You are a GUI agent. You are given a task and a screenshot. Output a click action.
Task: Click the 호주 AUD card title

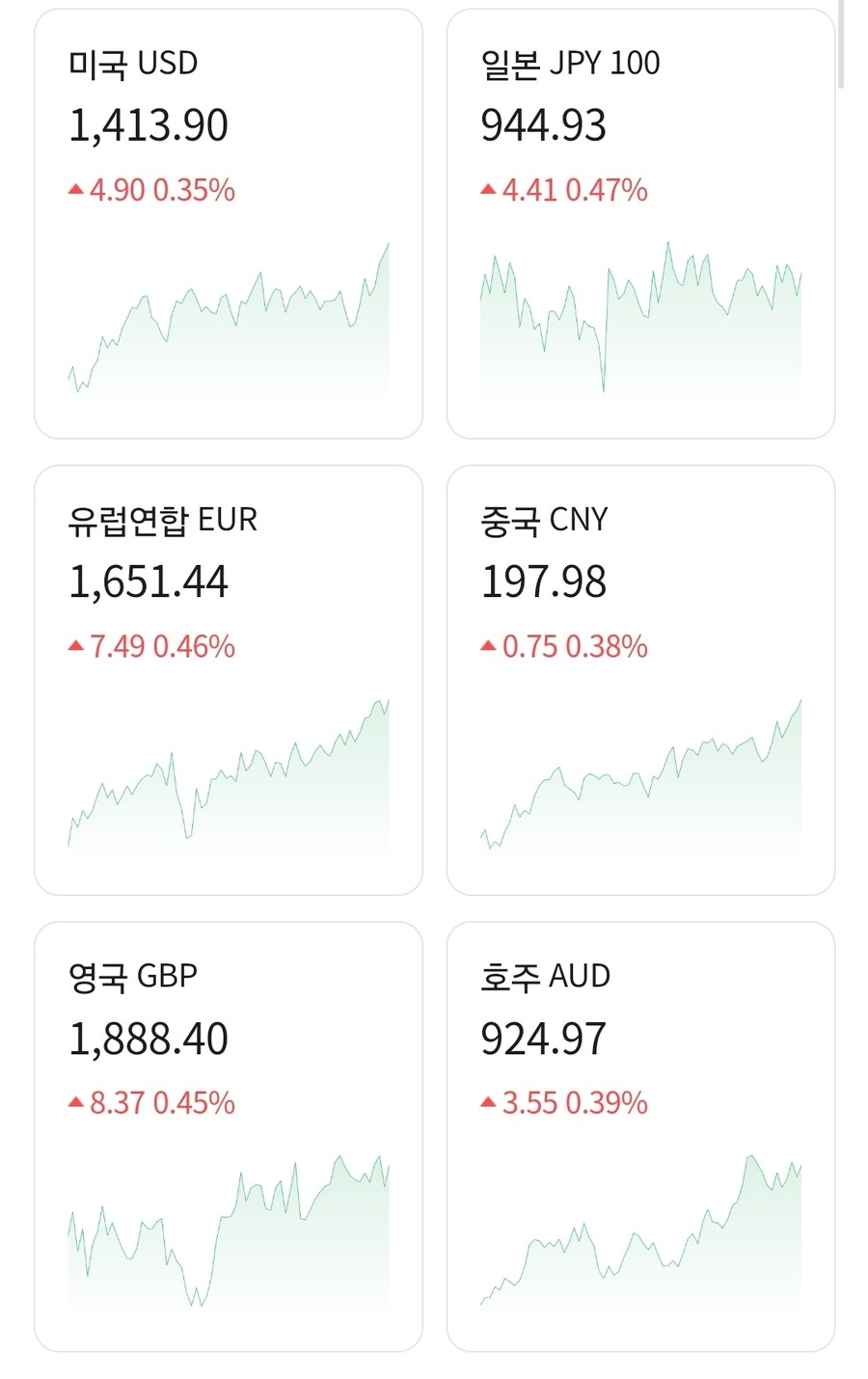click(546, 976)
